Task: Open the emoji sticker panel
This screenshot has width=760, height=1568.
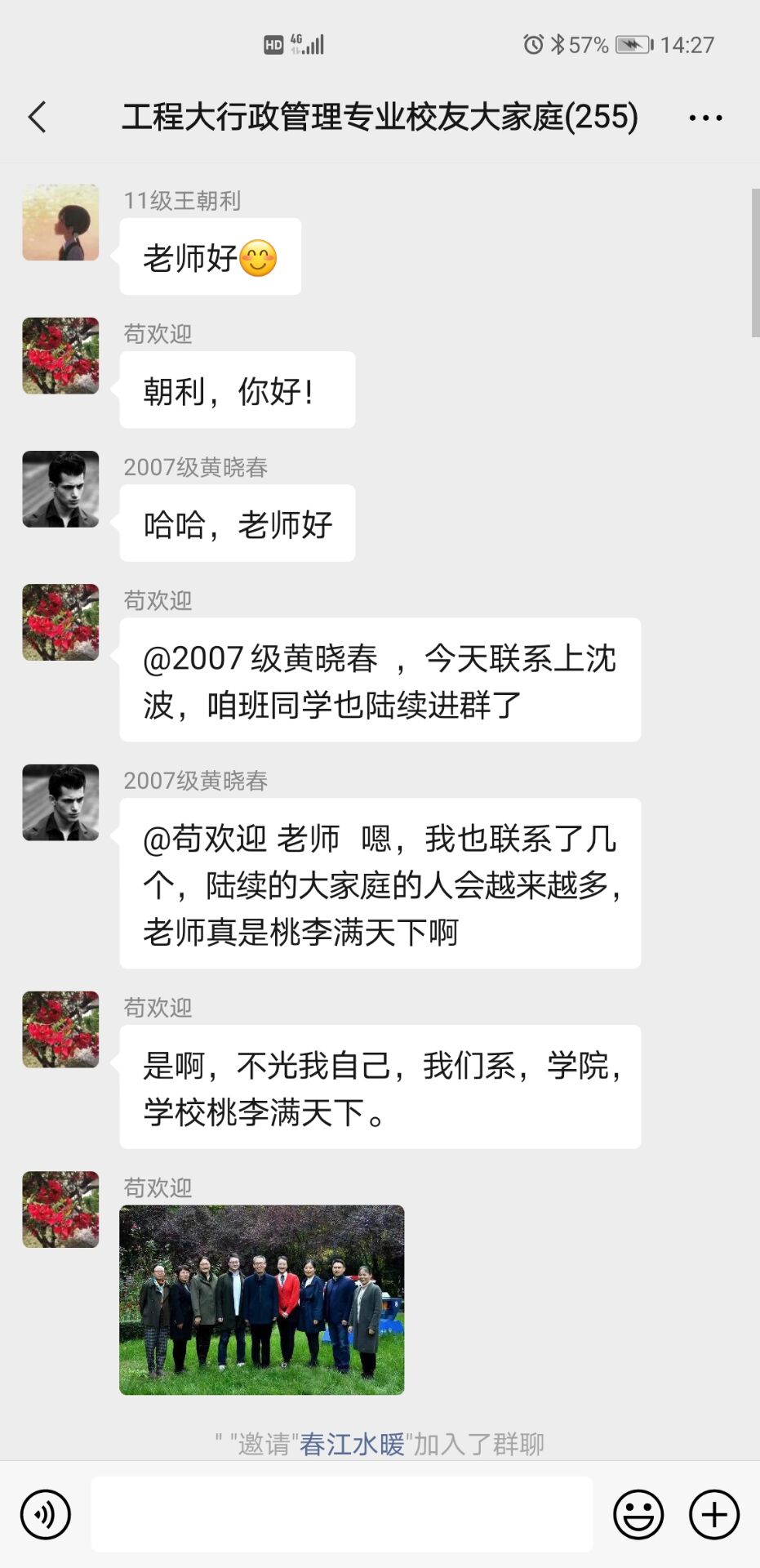Action: [638, 1514]
